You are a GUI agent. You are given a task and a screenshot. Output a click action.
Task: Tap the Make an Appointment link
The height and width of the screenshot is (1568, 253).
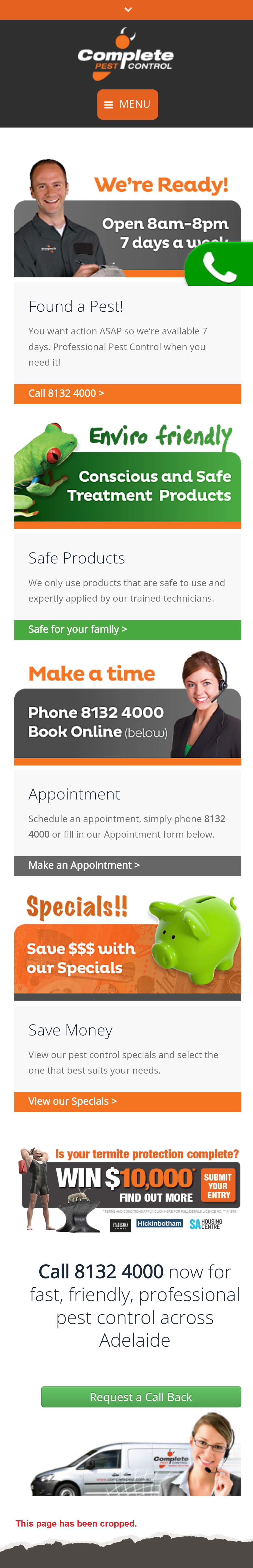(x=84, y=865)
